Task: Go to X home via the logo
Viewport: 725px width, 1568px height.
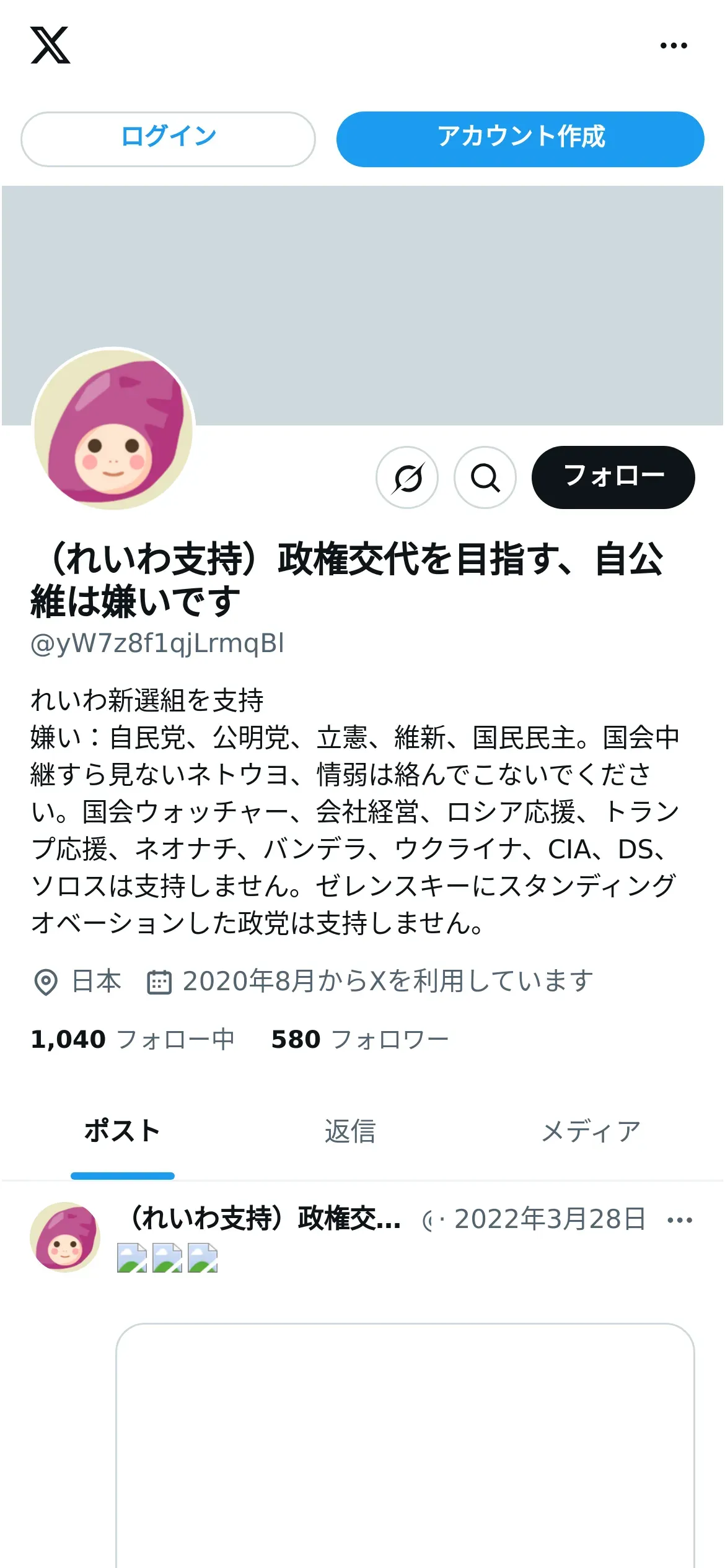Action: tap(50, 45)
